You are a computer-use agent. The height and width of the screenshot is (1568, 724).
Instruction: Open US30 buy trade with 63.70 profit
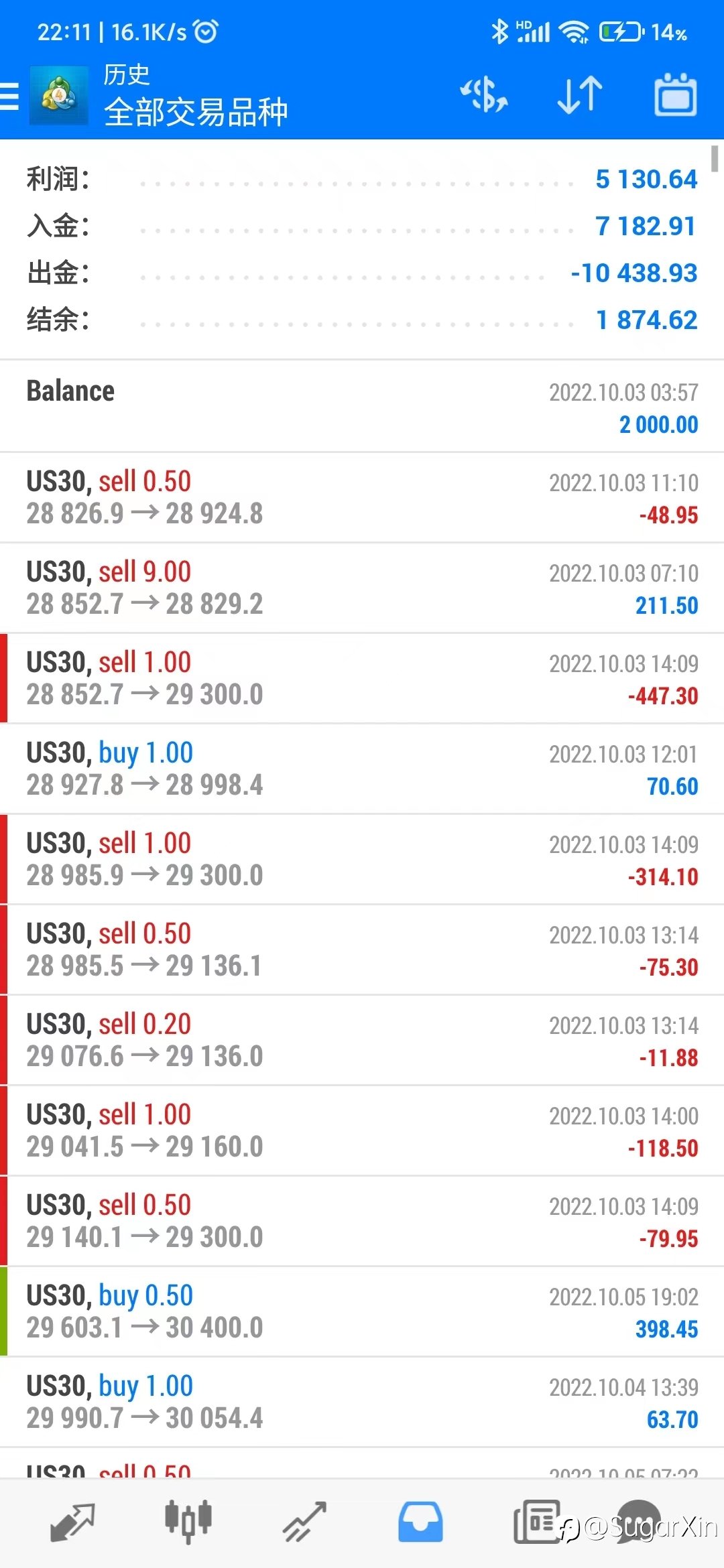362,1402
